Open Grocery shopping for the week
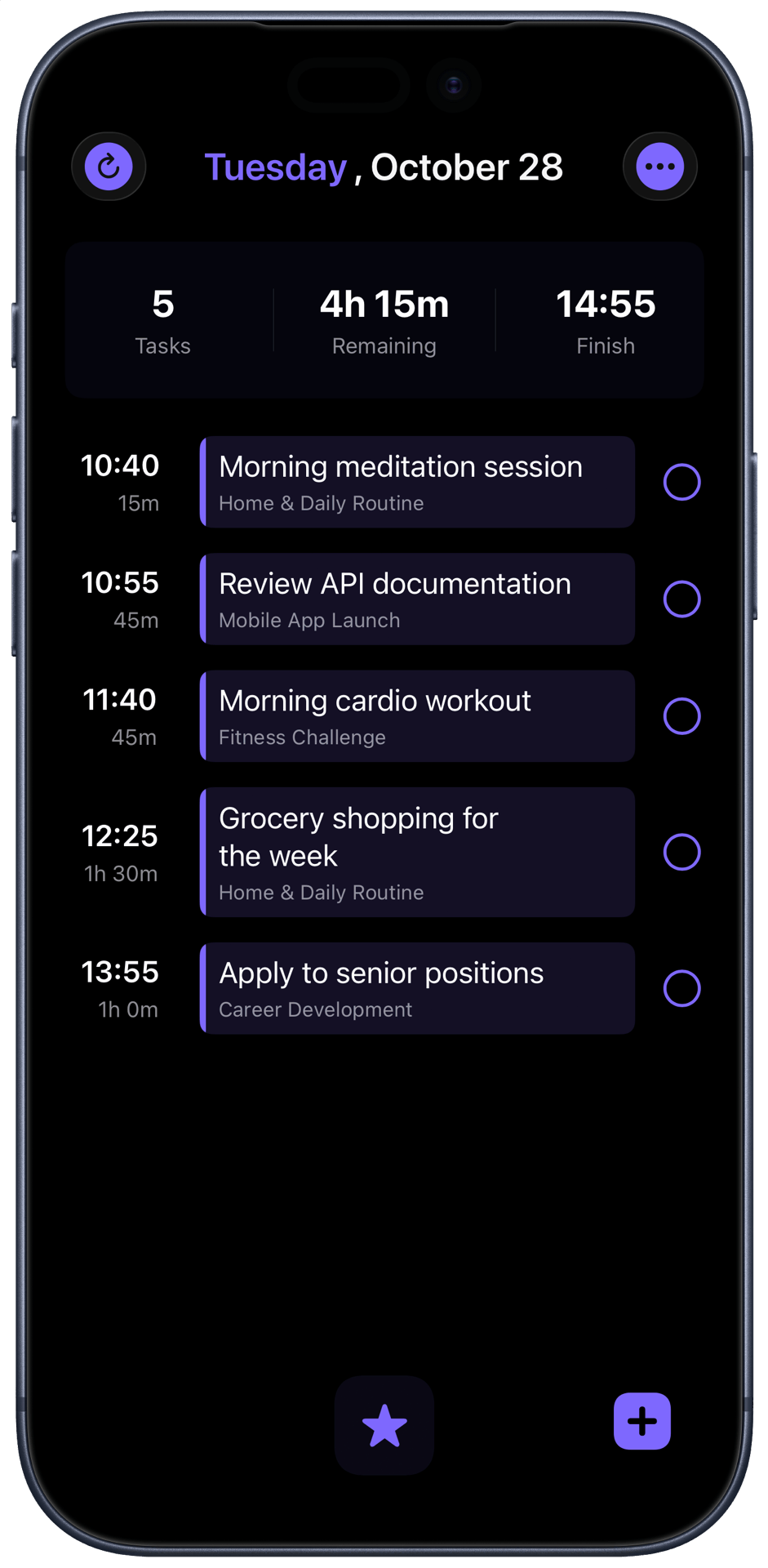Viewport: 768px width, 1568px height. [417, 852]
